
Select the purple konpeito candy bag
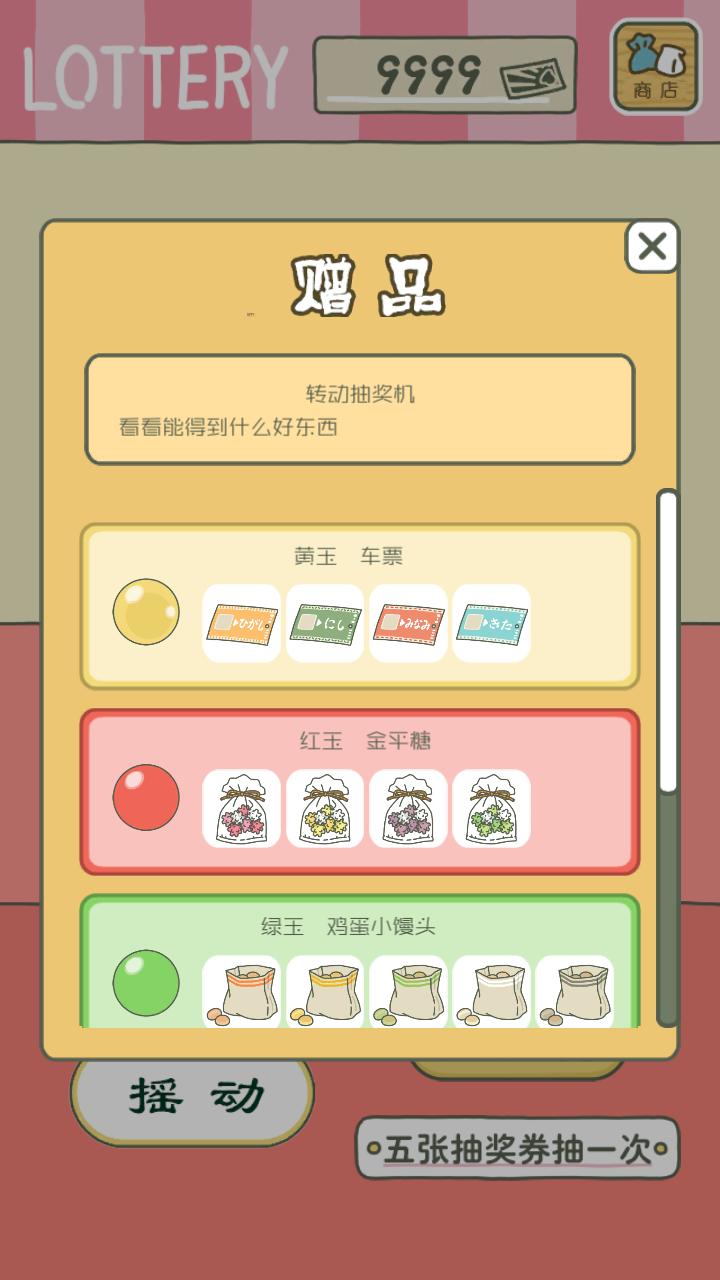point(408,808)
